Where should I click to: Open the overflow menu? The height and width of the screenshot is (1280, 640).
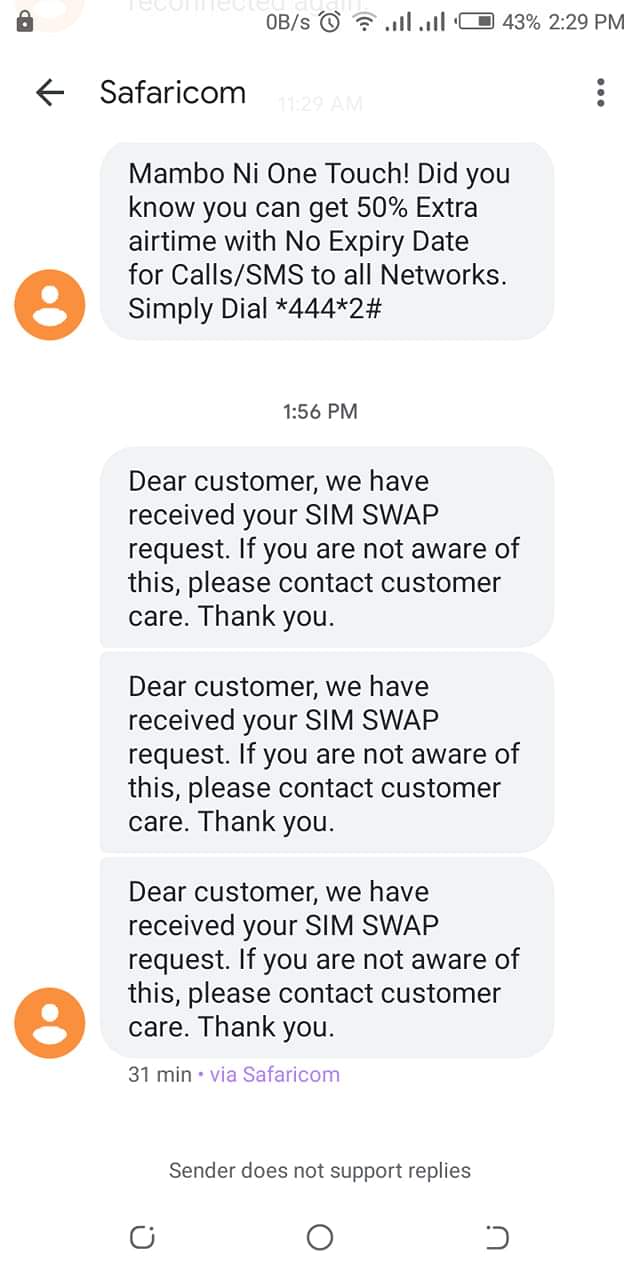pyautogui.click(x=600, y=92)
